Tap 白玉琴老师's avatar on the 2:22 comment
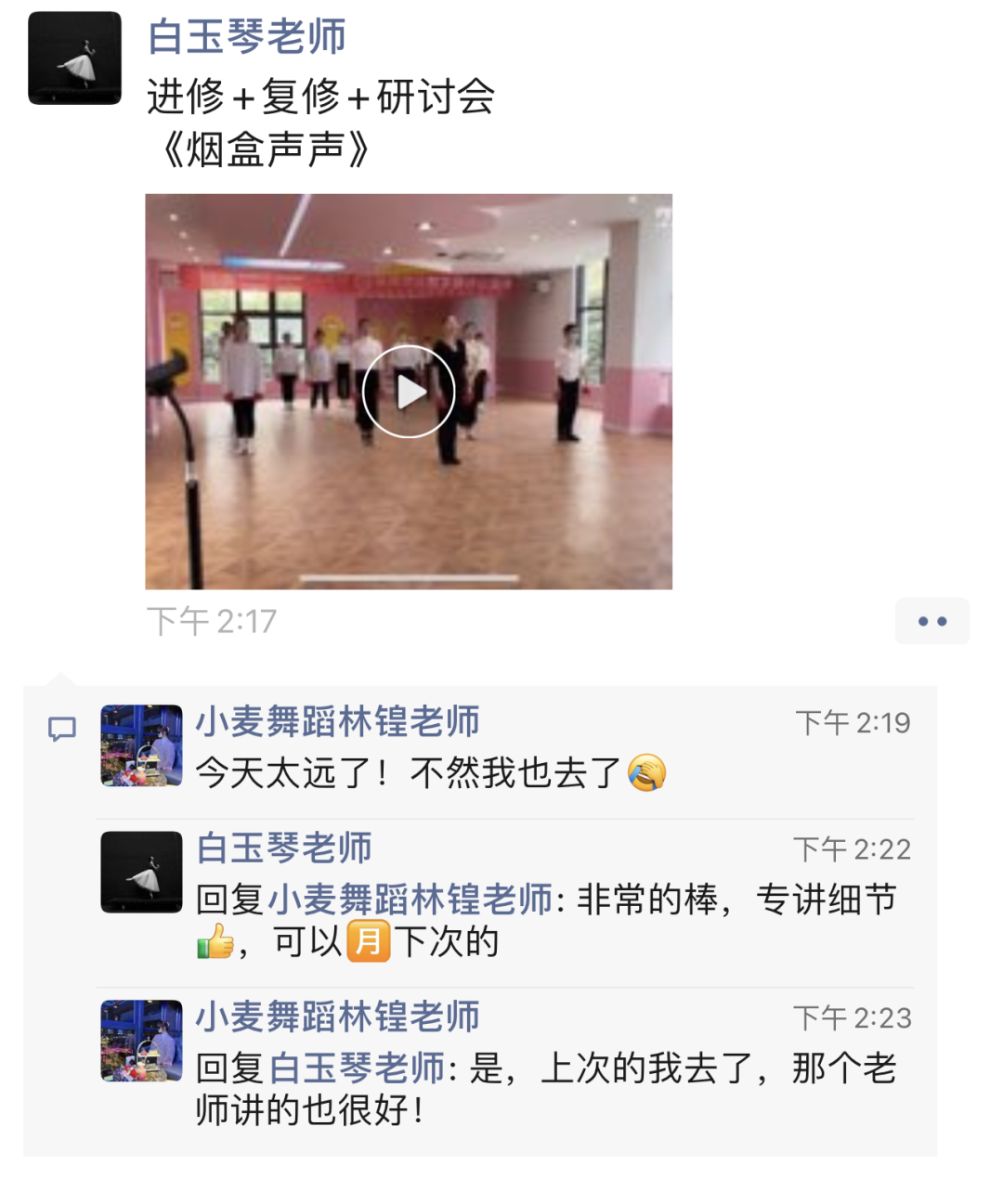The width and height of the screenshot is (1003, 1204). (x=141, y=872)
